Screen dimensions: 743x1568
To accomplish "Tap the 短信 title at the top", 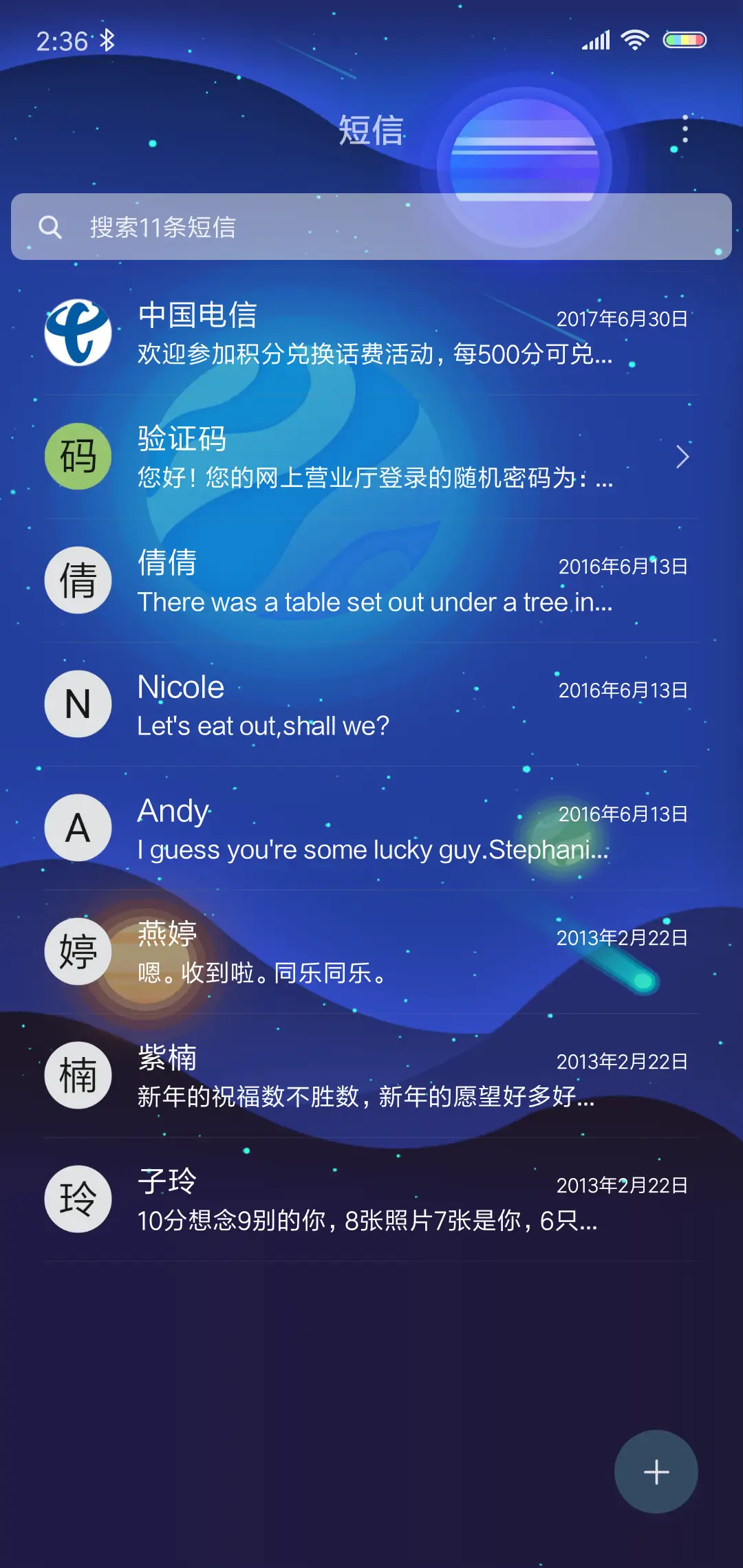I will tap(371, 131).
